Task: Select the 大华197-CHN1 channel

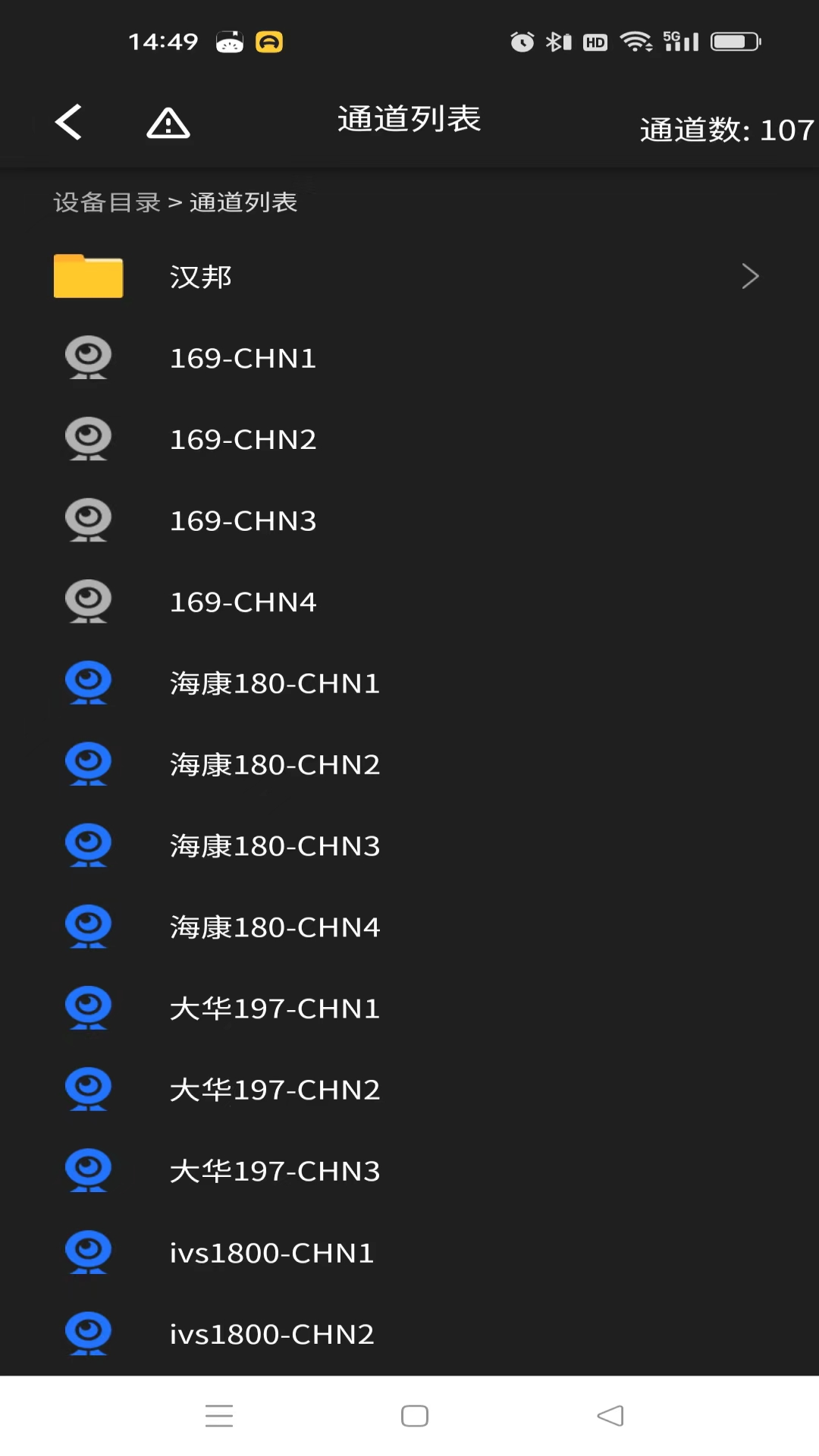Action: pos(275,1008)
